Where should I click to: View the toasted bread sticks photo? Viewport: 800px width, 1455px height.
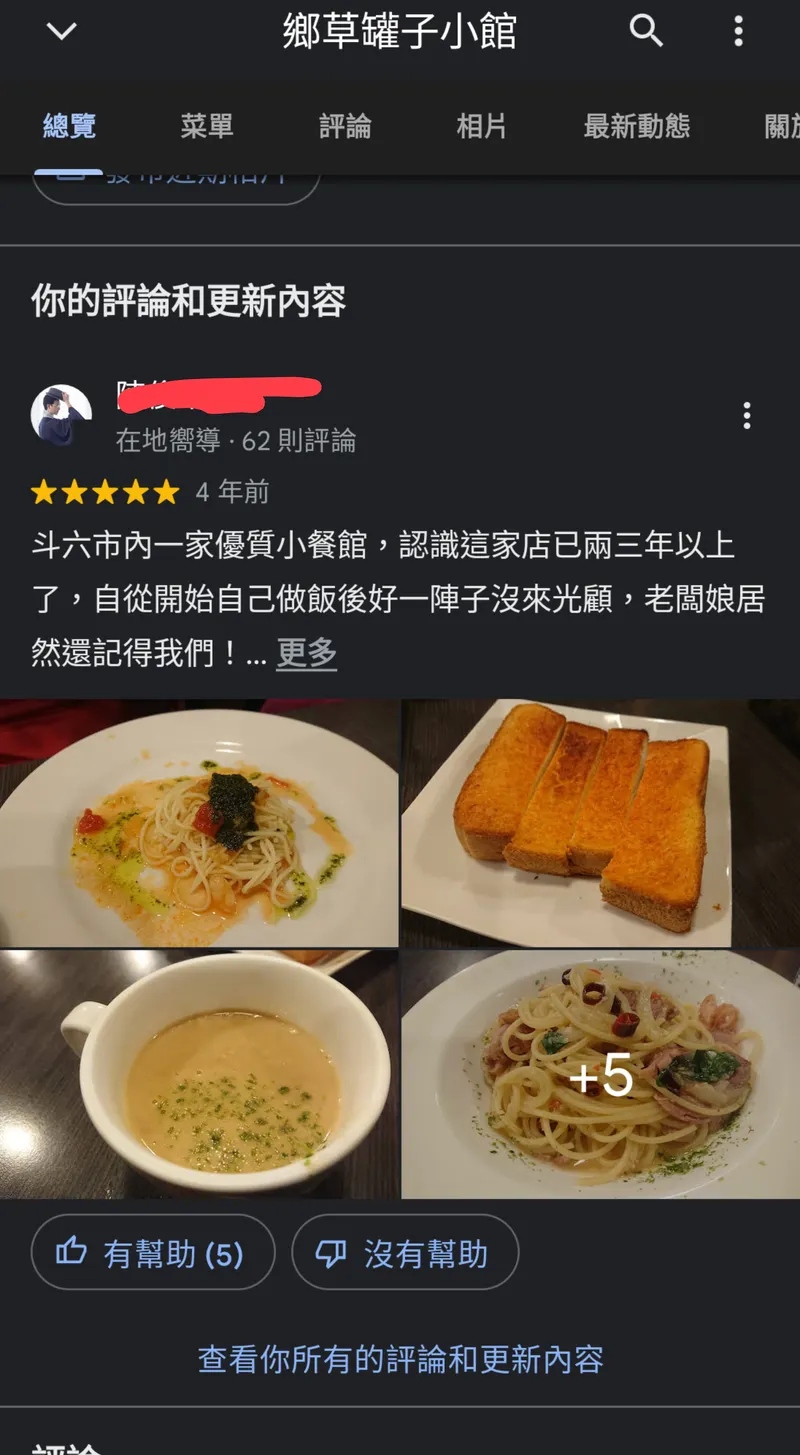tap(600, 823)
